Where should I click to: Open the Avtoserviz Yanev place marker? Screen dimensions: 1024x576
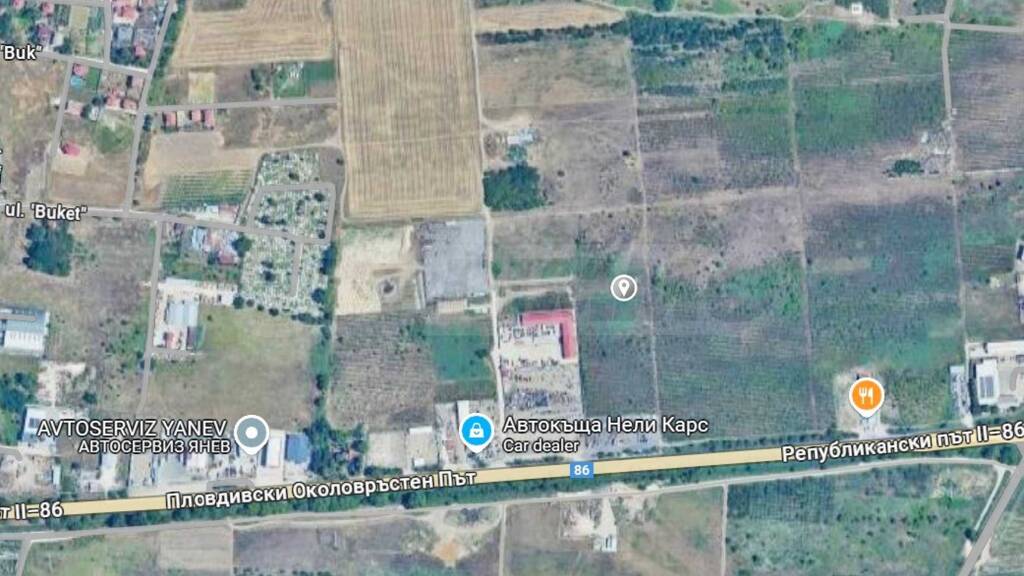tap(252, 433)
